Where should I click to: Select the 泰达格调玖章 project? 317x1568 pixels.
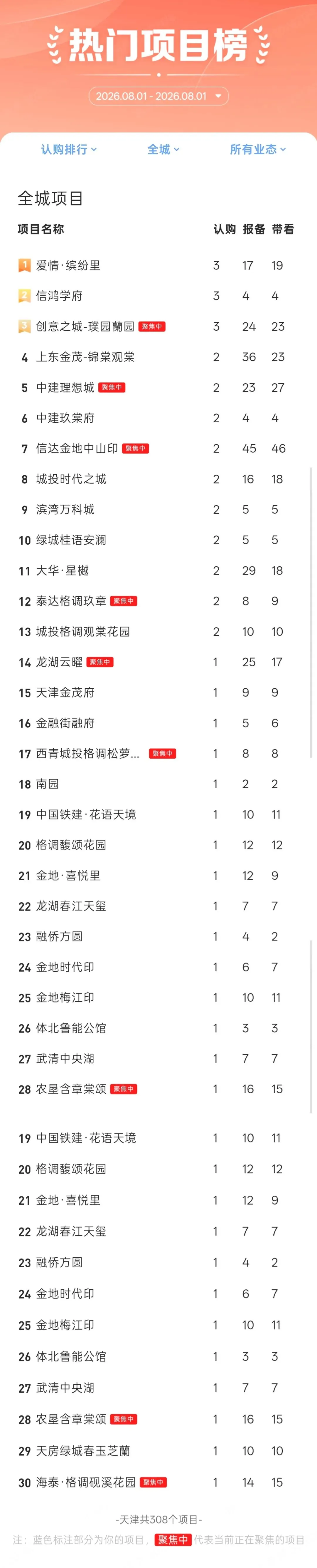158,601
